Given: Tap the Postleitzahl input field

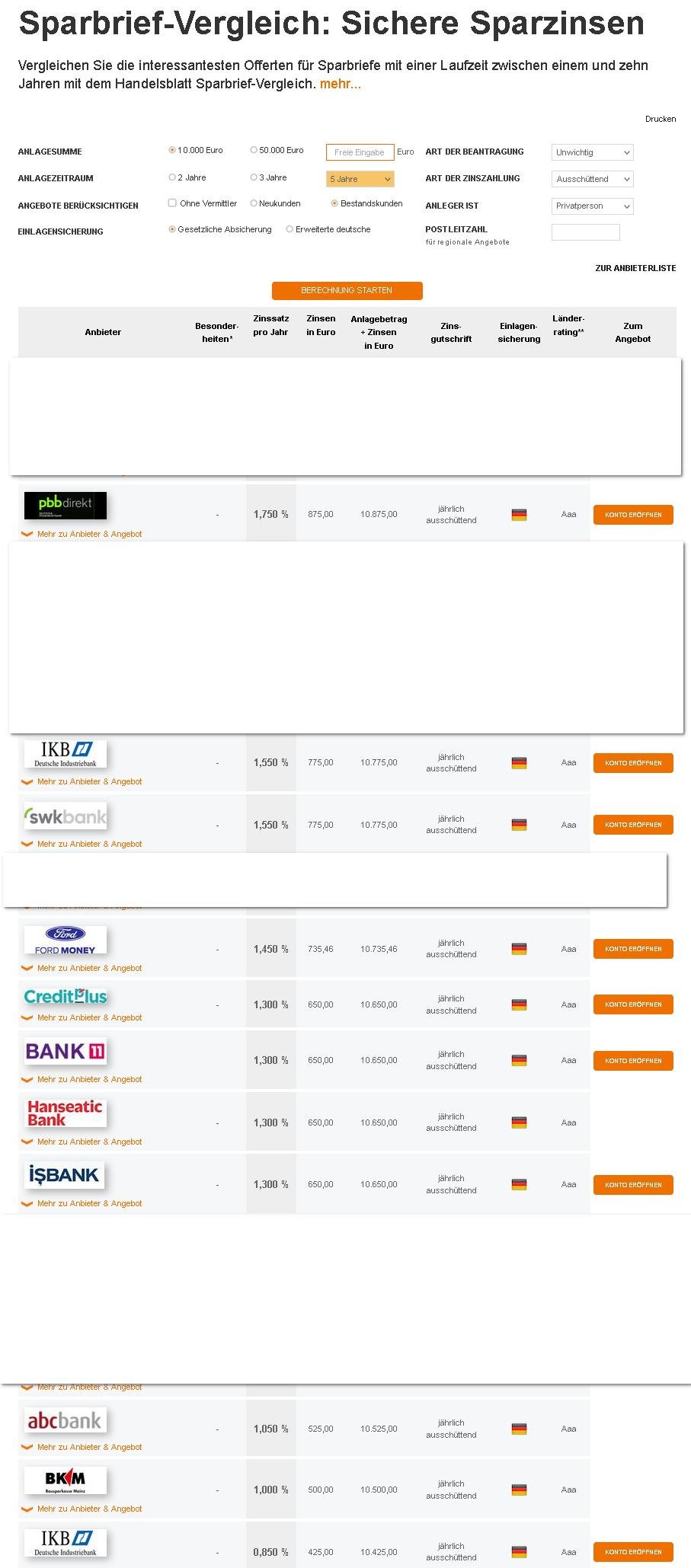Looking at the screenshot, I should (x=585, y=232).
